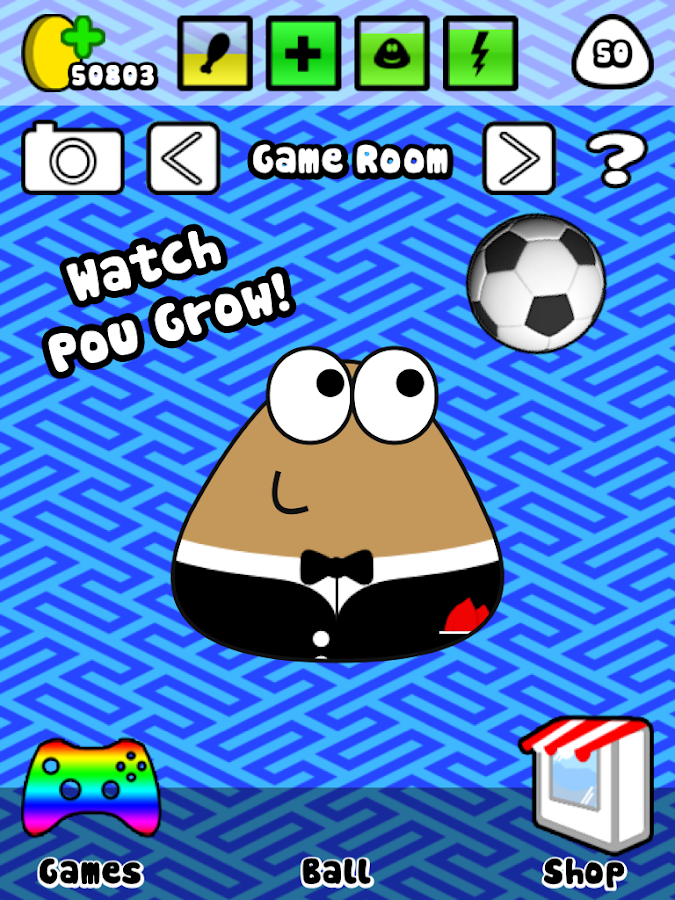Open the energy status indicator
The image size is (675, 900).
[481, 52]
